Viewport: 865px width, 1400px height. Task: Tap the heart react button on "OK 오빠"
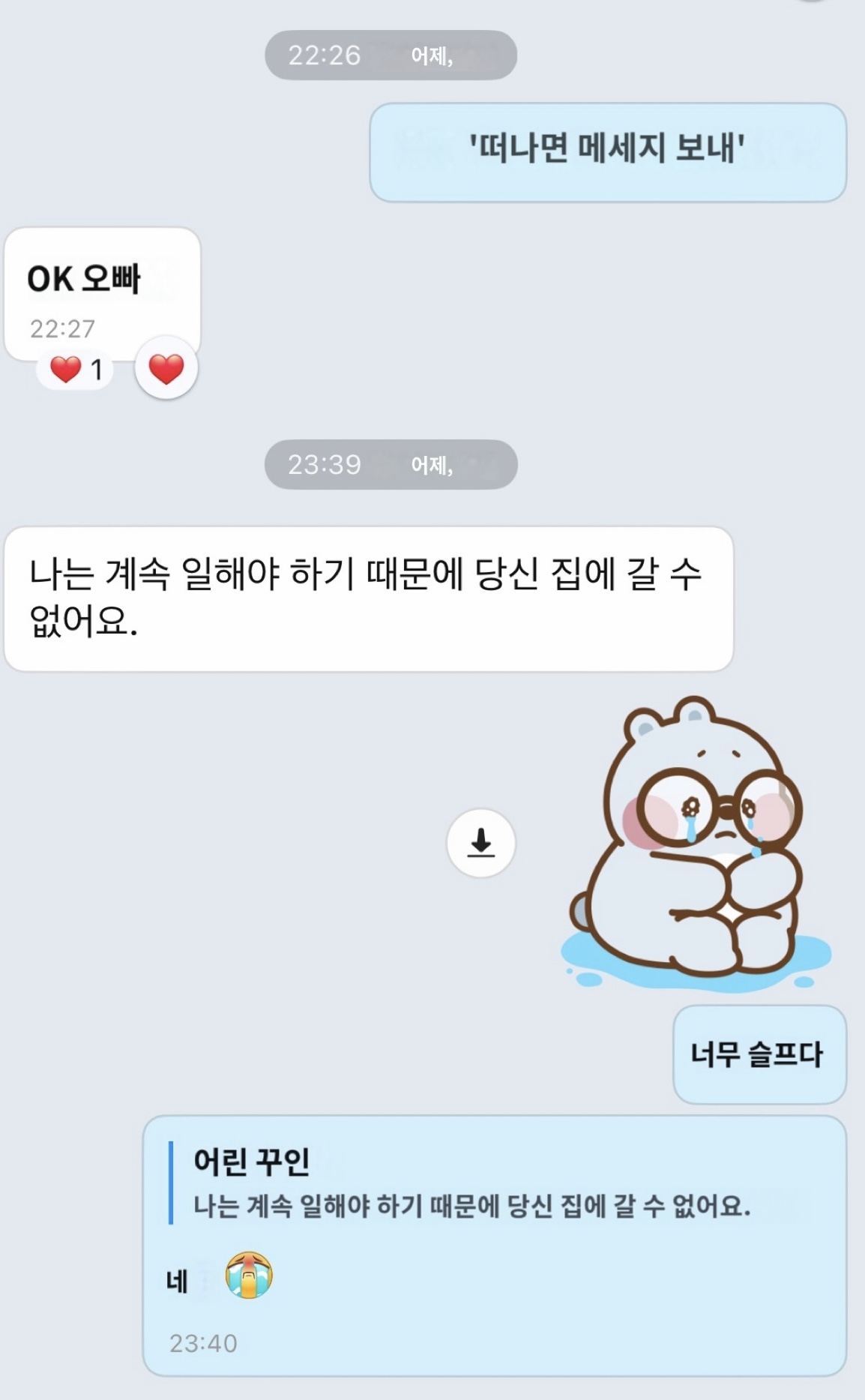tap(166, 368)
